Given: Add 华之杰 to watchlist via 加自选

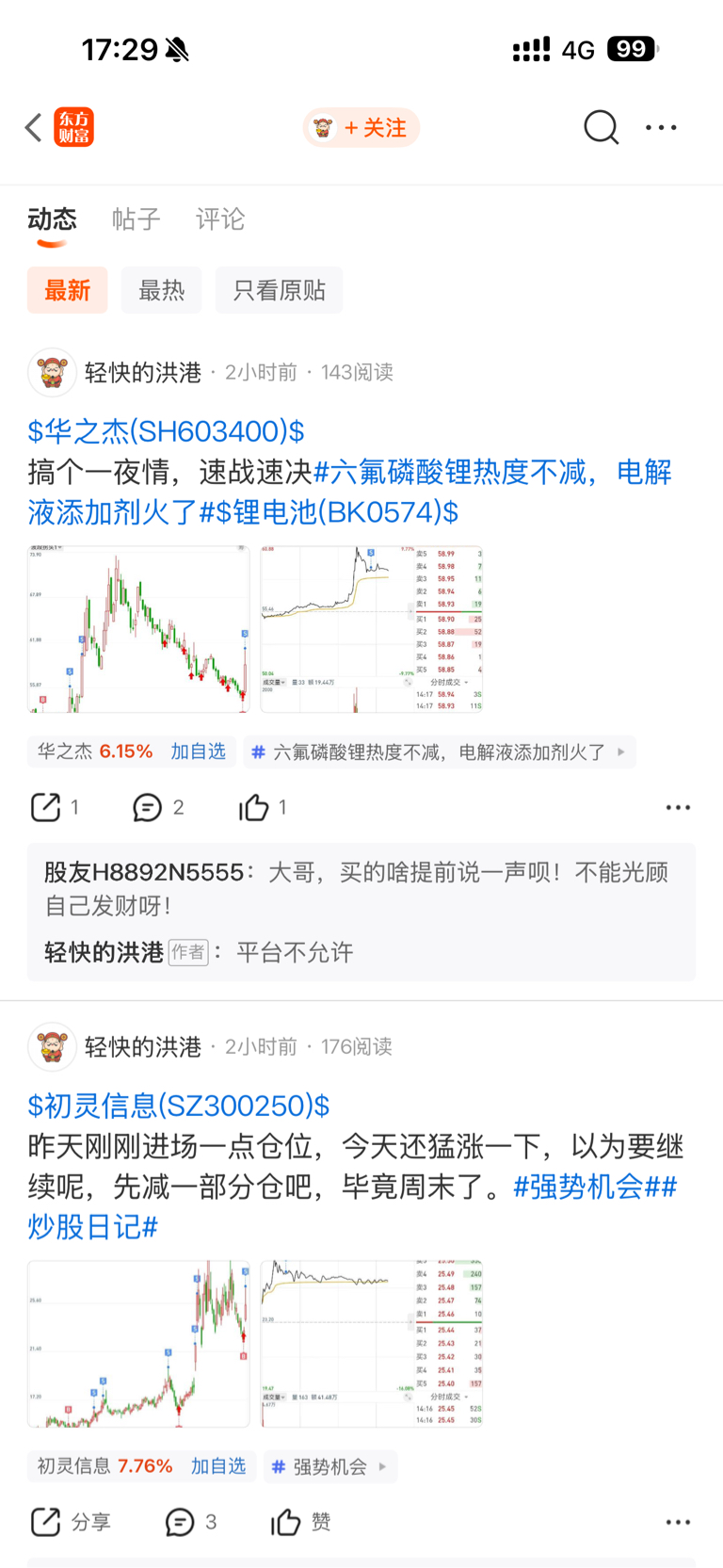Looking at the screenshot, I should 198,752.
